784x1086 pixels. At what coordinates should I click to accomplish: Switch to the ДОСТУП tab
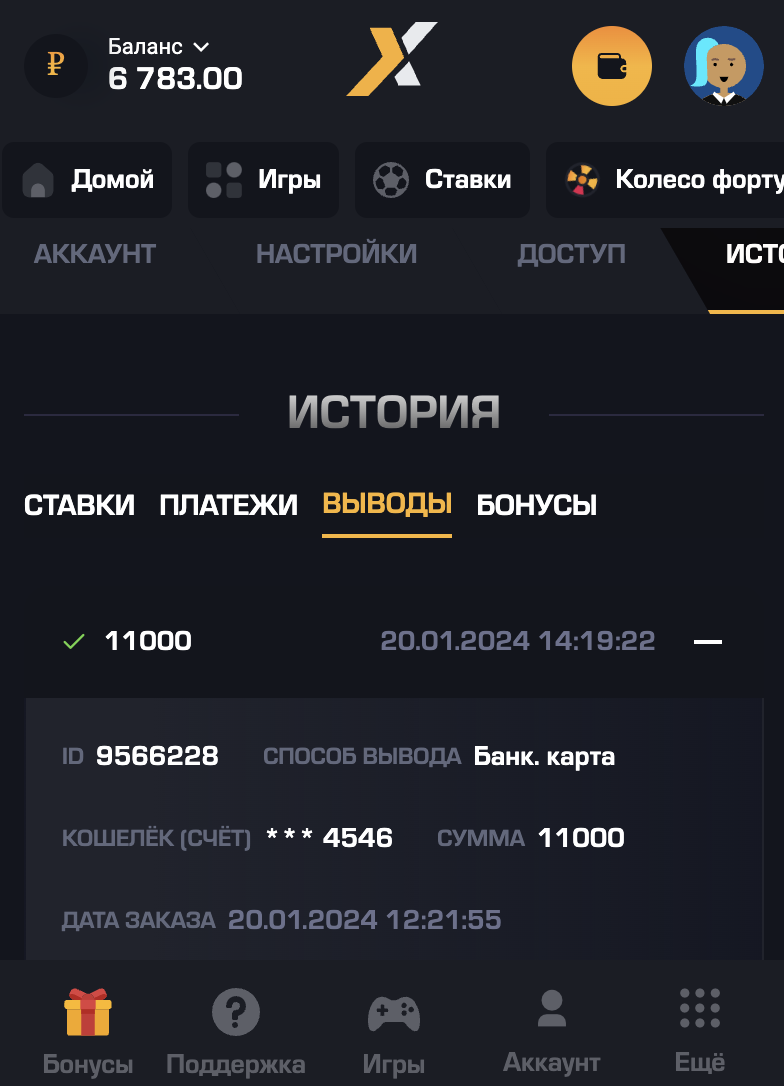pyautogui.click(x=571, y=254)
